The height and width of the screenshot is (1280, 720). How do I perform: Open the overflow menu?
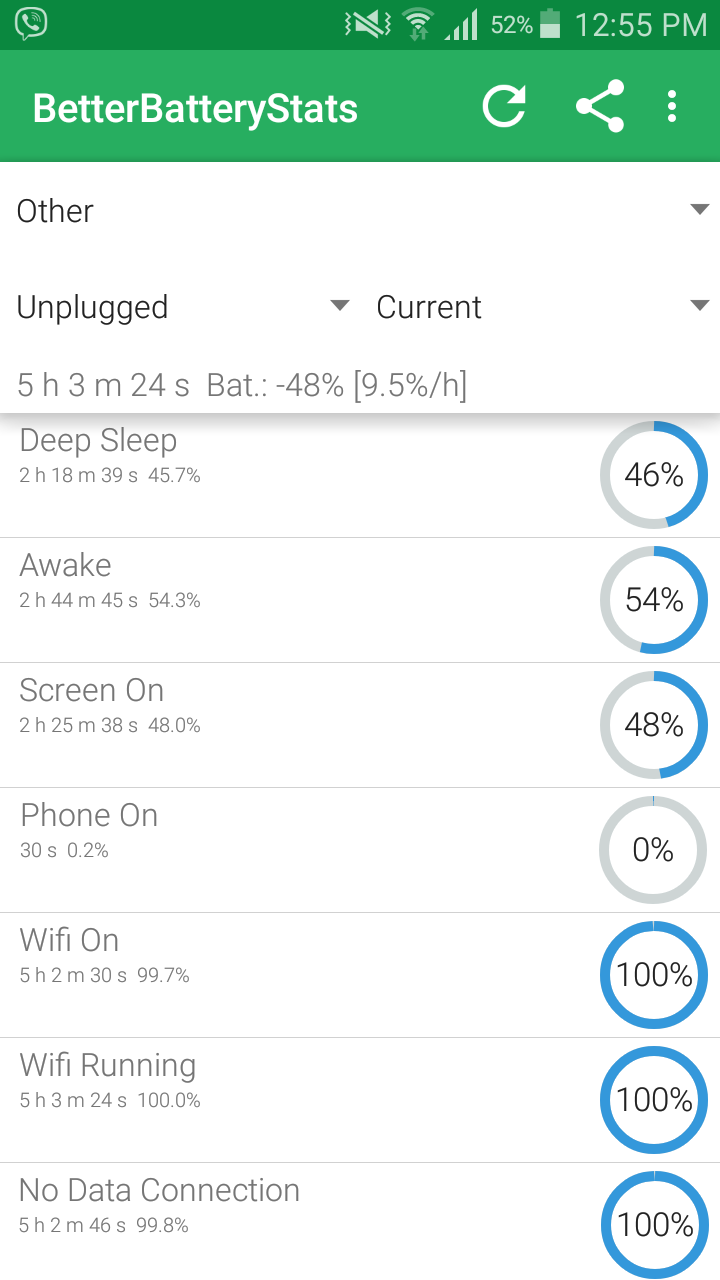coord(672,107)
